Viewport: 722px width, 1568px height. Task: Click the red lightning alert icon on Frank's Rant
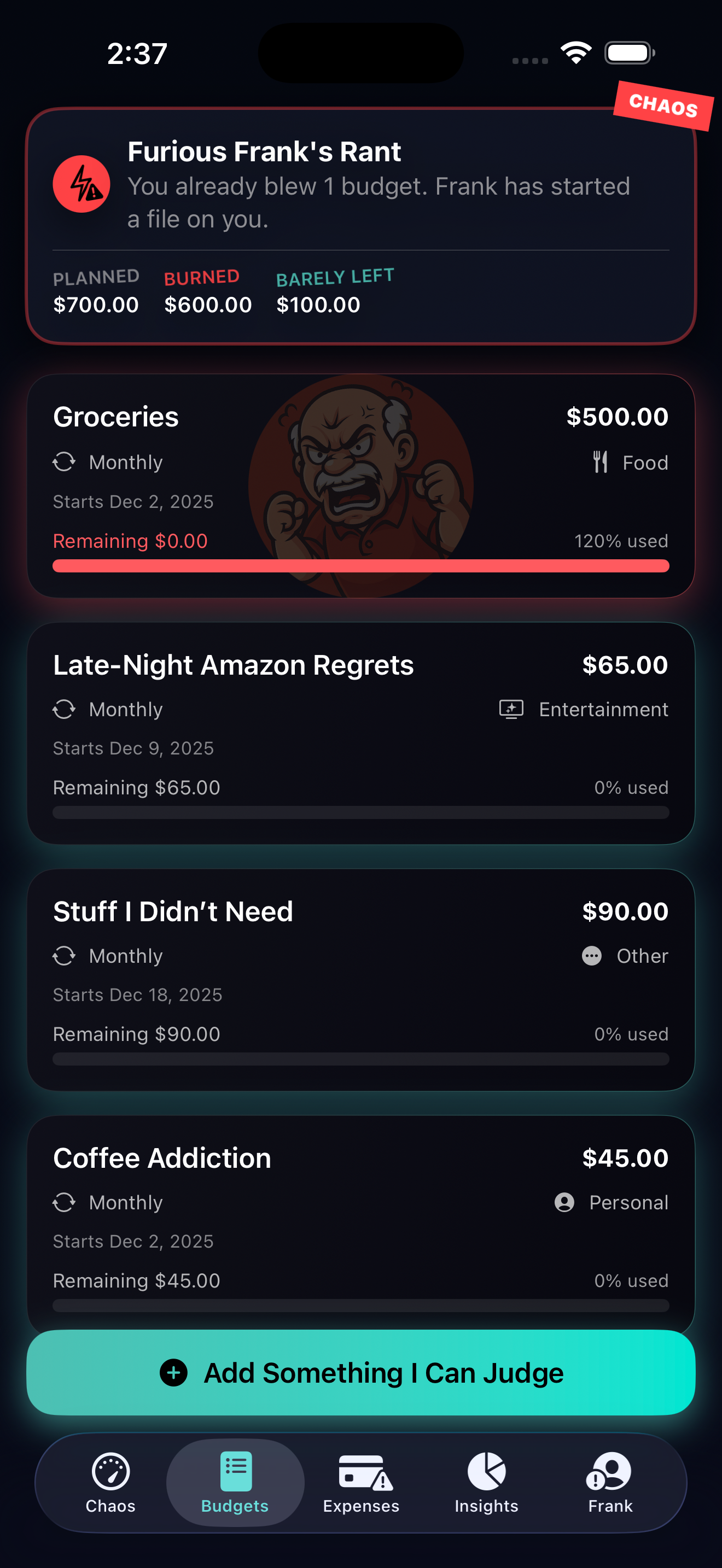[x=81, y=184]
